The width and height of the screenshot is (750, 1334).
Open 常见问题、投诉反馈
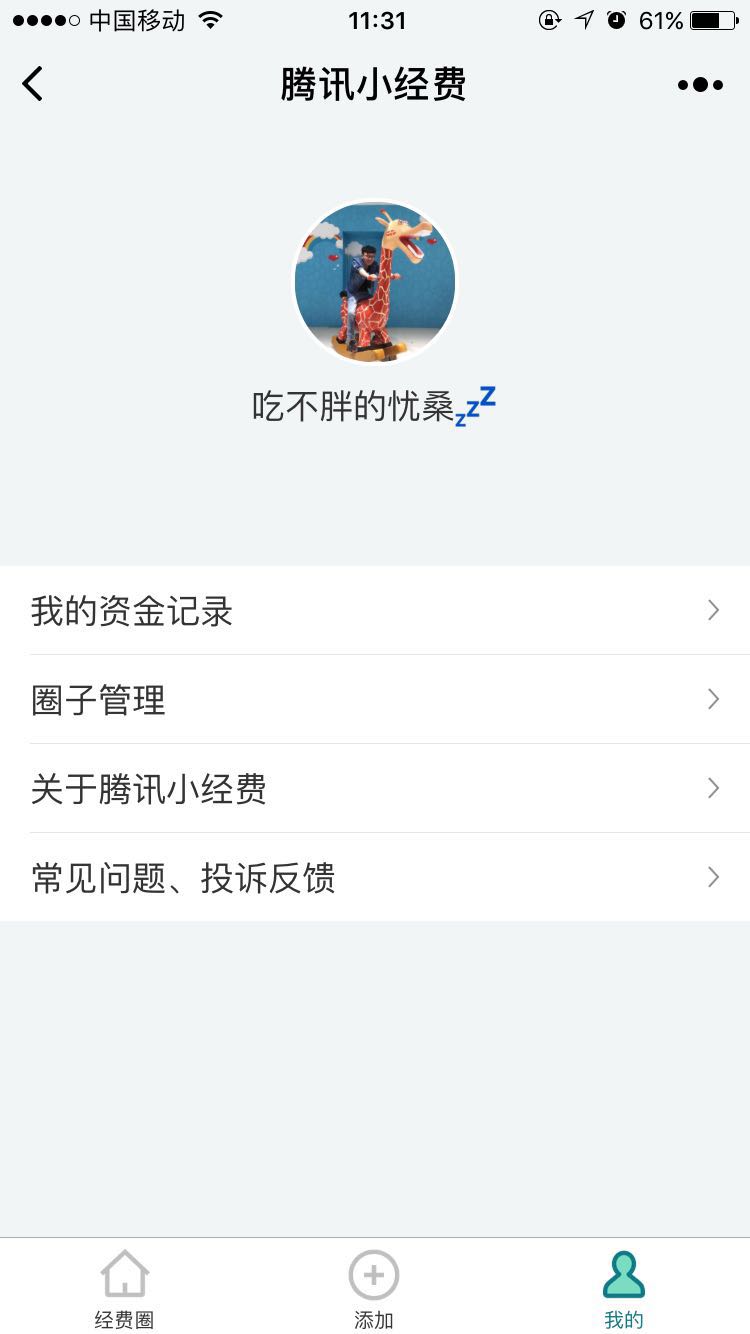point(375,877)
